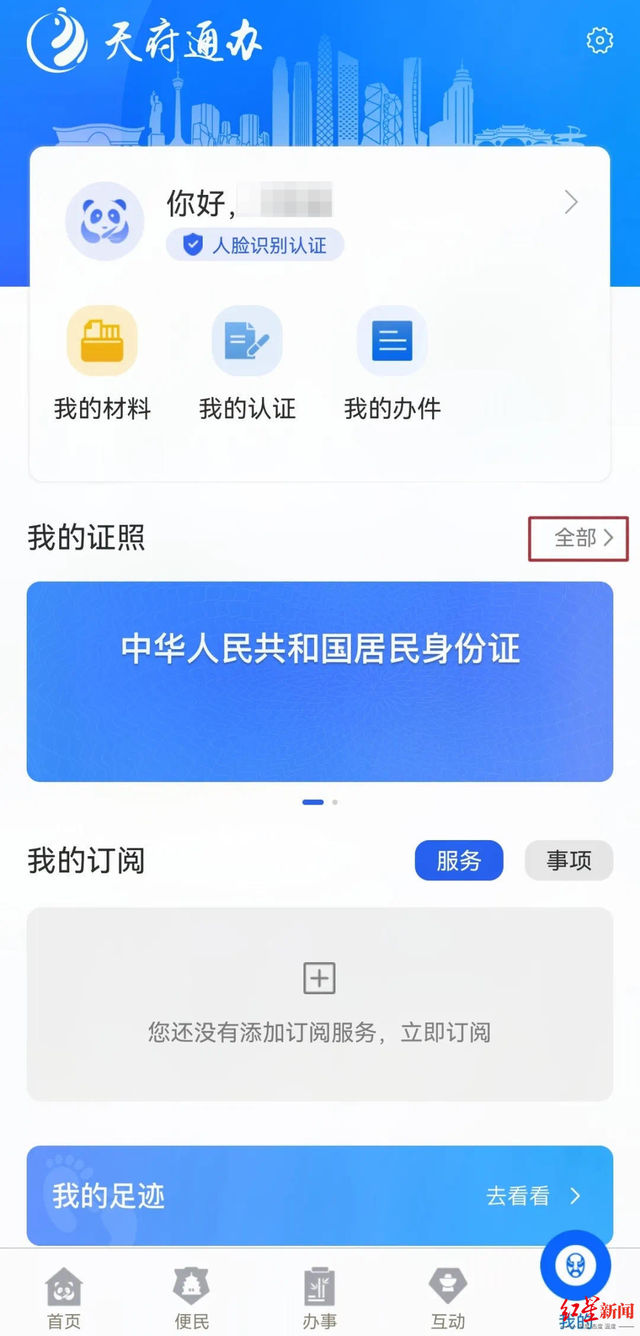Open the floating assistant mask button
The image size is (640, 1336).
tap(575, 1266)
